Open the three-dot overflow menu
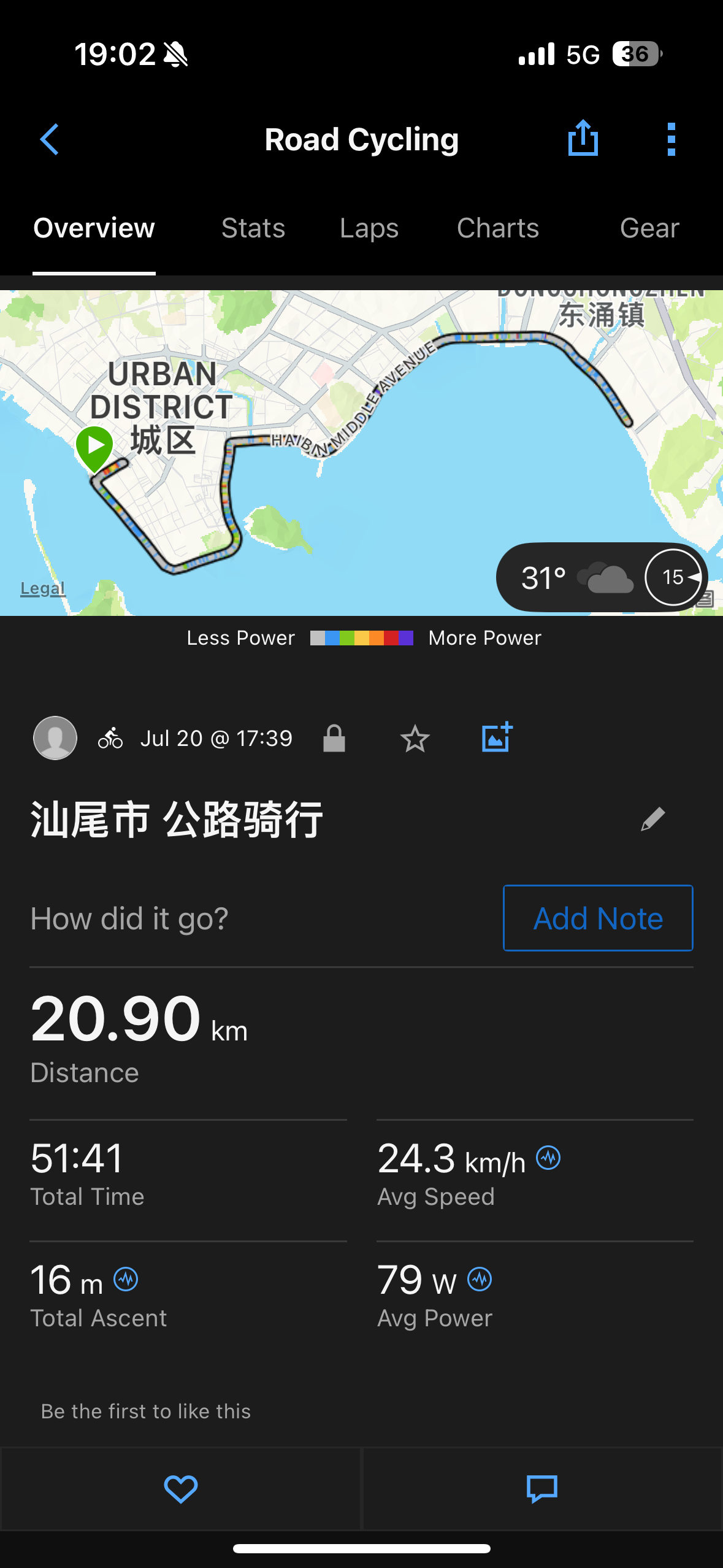 (x=671, y=140)
